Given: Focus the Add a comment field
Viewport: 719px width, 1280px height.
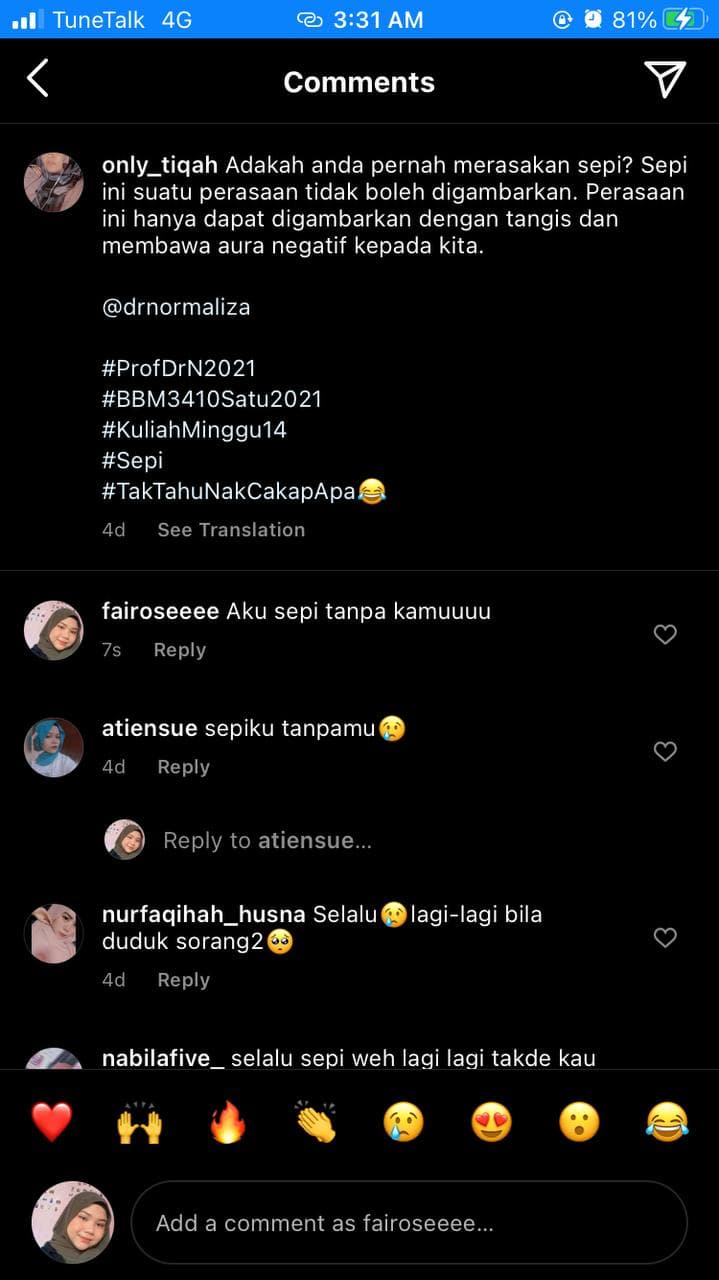Looking at the screenshot, I should pos(408,1223).
